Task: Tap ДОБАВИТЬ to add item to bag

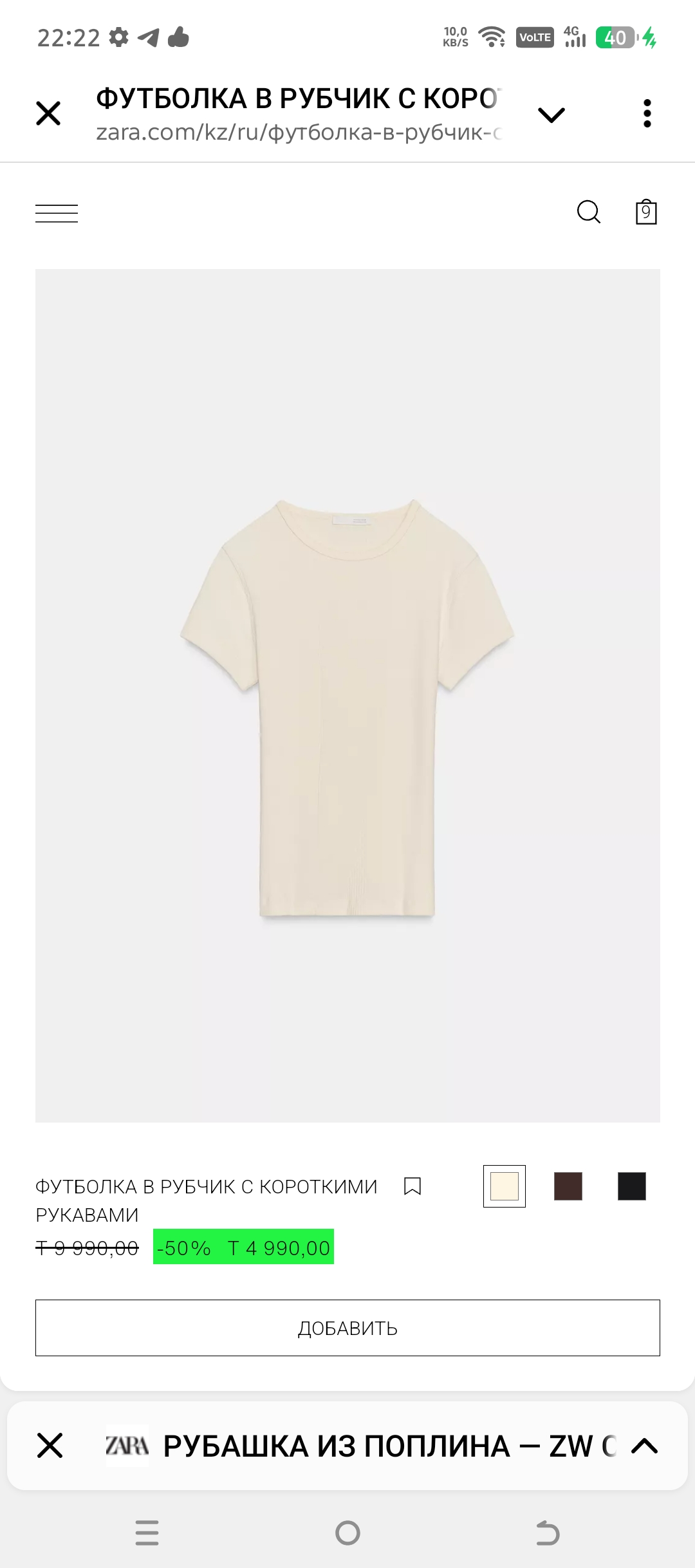Action: 347,1328
